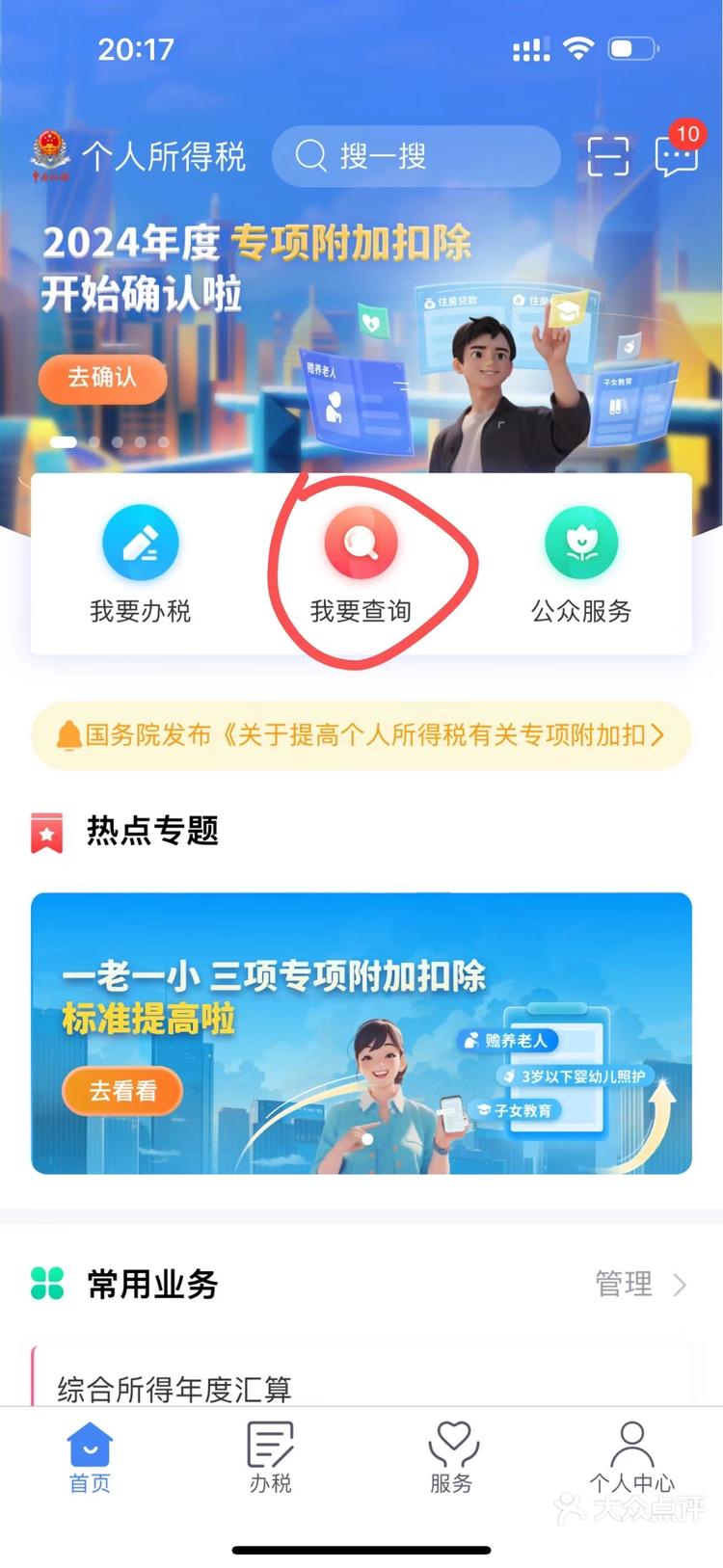Open the 常用业务 clover icon
The image size is (723, 1568).
[45, 1283]
